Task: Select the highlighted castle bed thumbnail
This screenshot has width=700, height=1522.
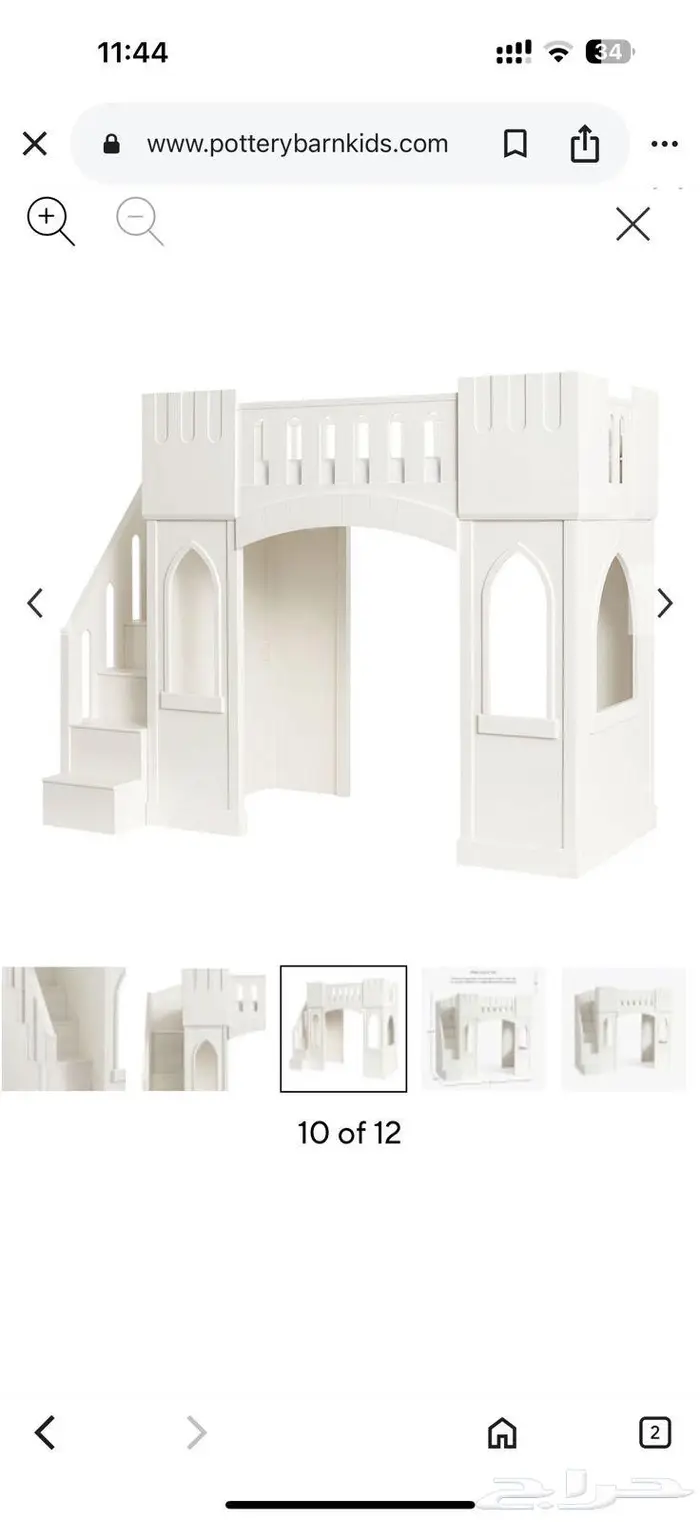Action: coord(343,1028)
